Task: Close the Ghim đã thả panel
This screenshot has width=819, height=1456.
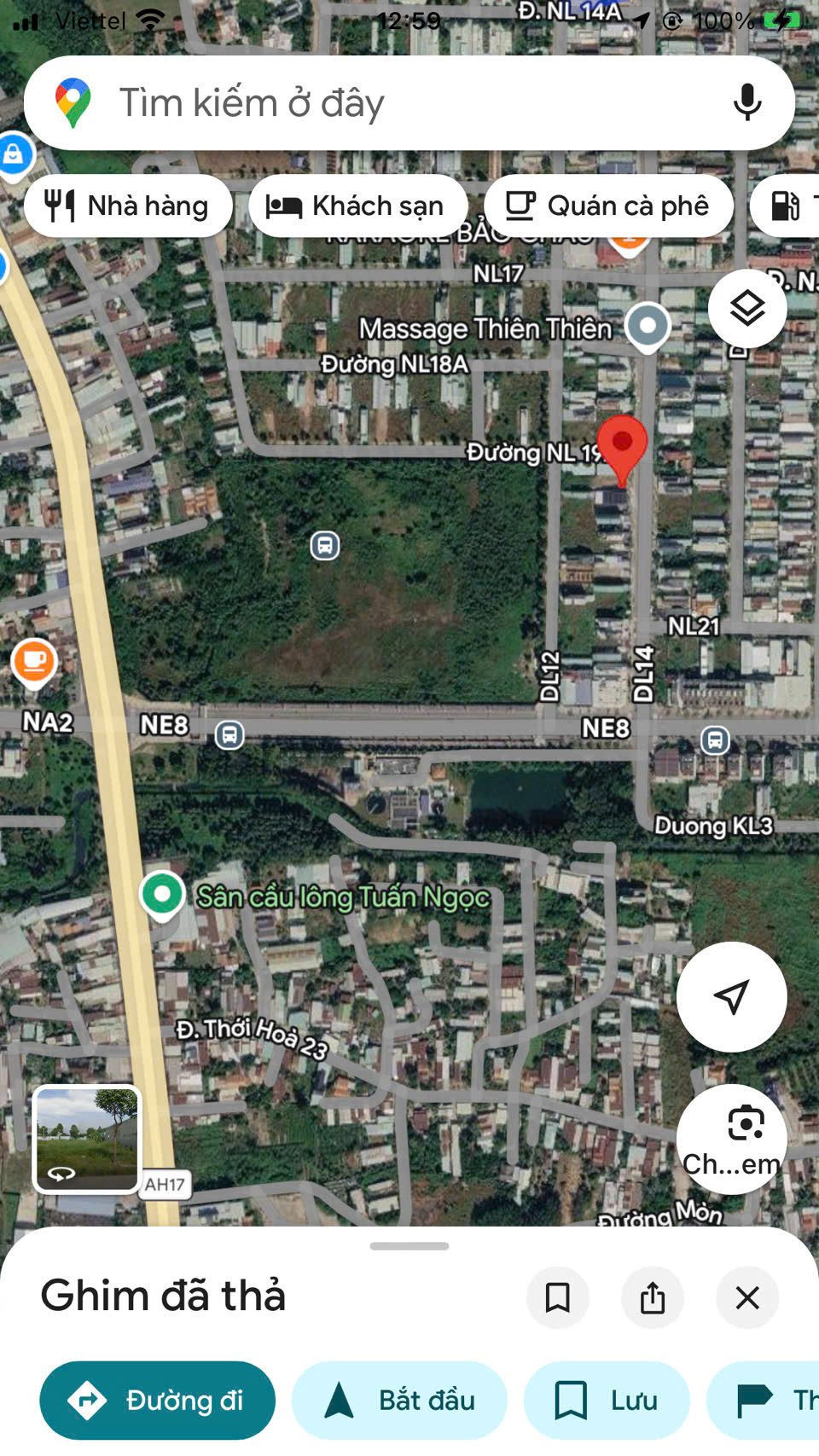Action: [x=747, y=1297]
